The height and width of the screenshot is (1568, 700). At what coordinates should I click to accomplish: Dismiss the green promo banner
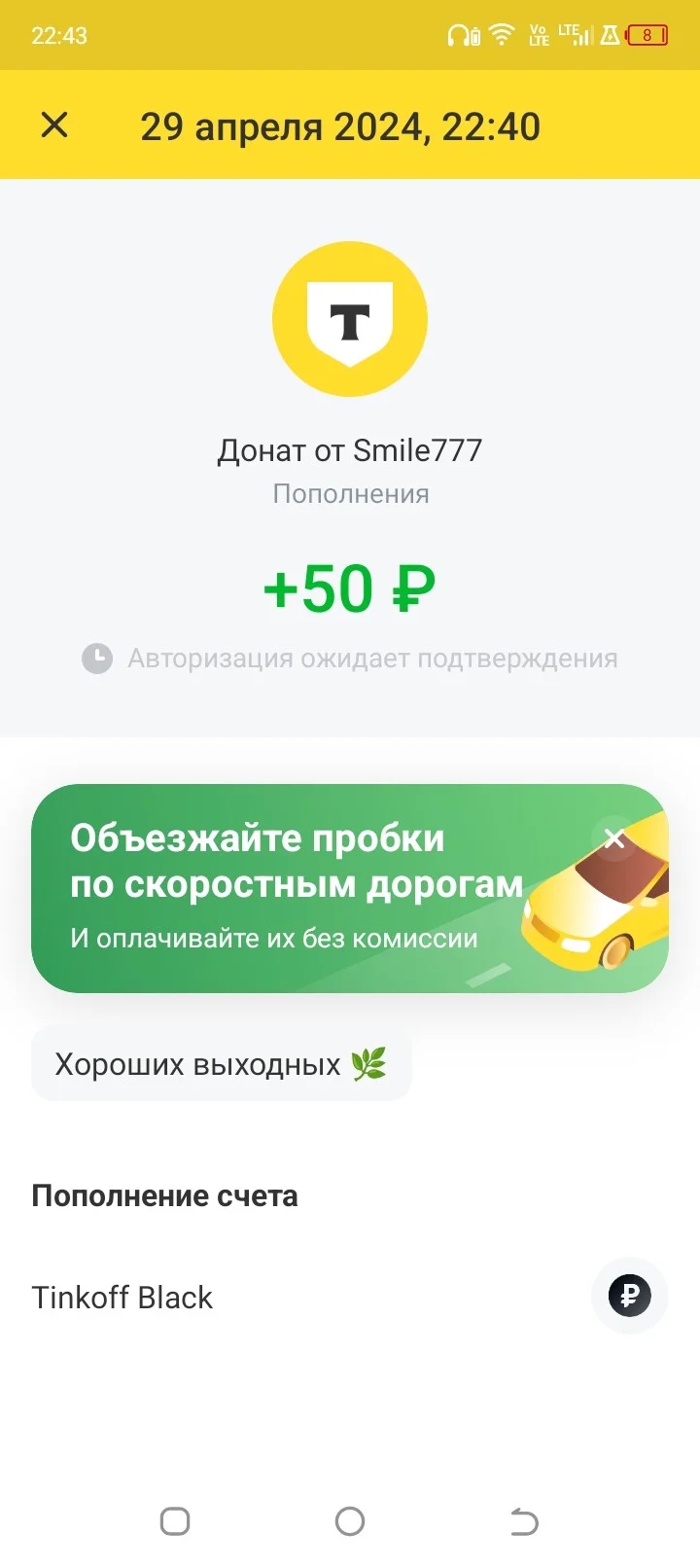click(613, 838)
